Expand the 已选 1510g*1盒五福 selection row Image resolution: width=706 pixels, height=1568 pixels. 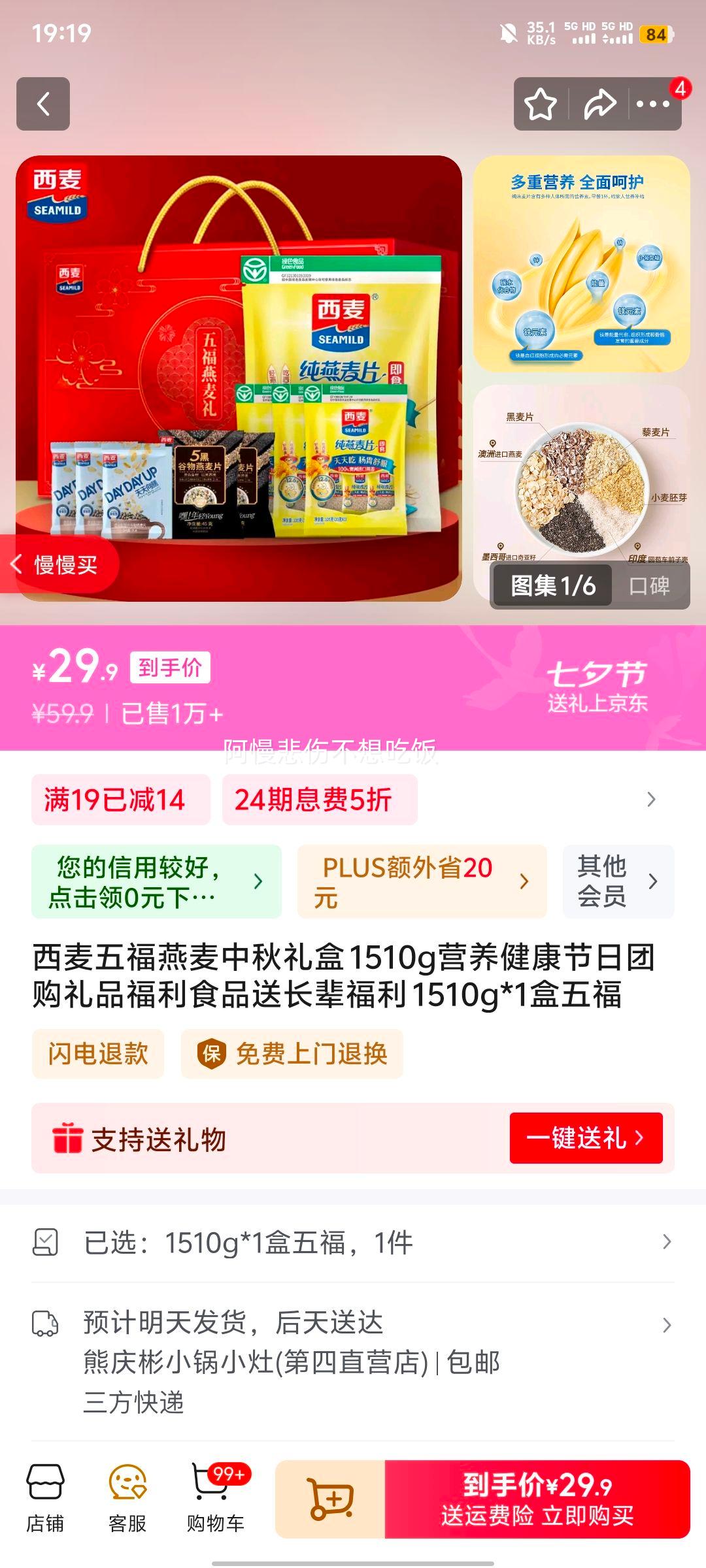coord(353,1244)
